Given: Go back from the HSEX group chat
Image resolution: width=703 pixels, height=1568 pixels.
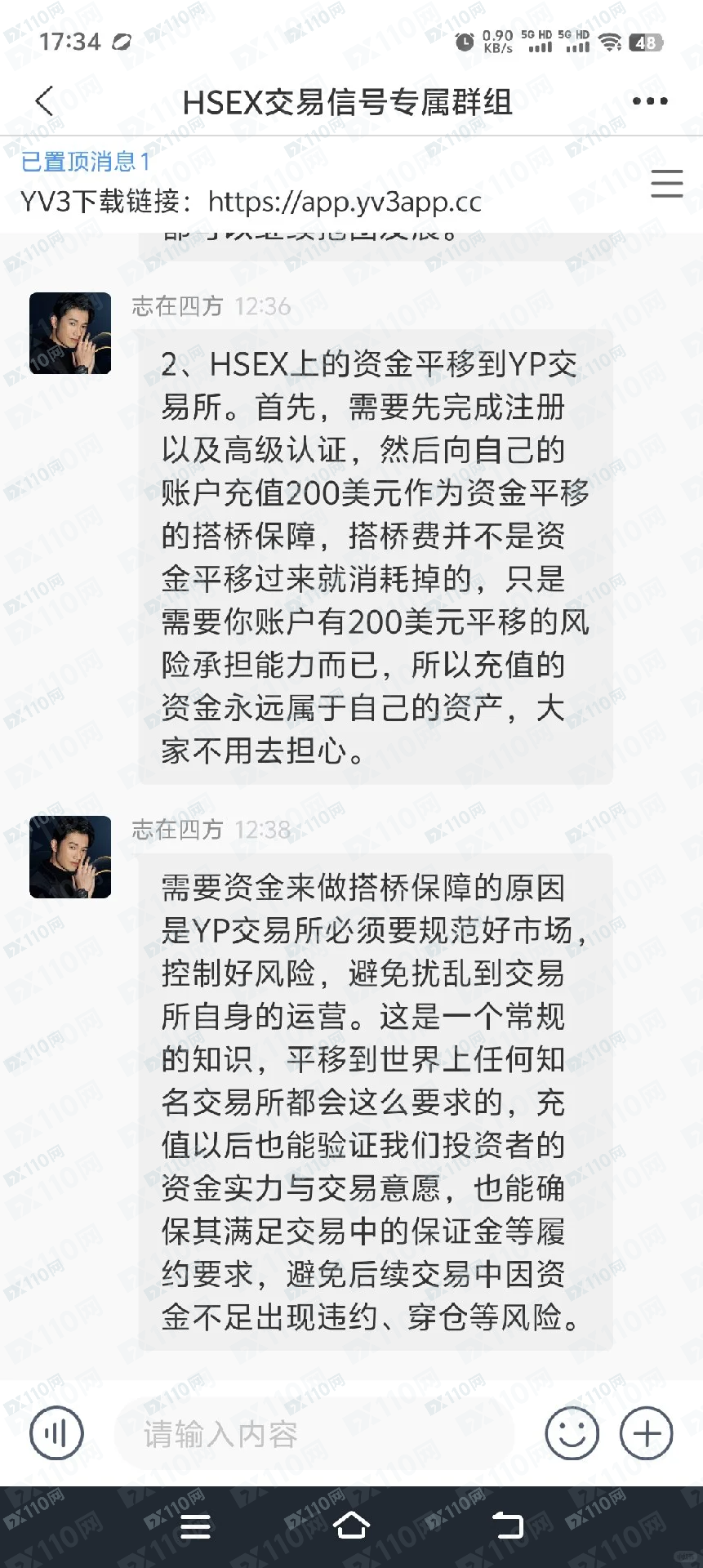Looking at the screenshot, I should click(x=45, y=101).
